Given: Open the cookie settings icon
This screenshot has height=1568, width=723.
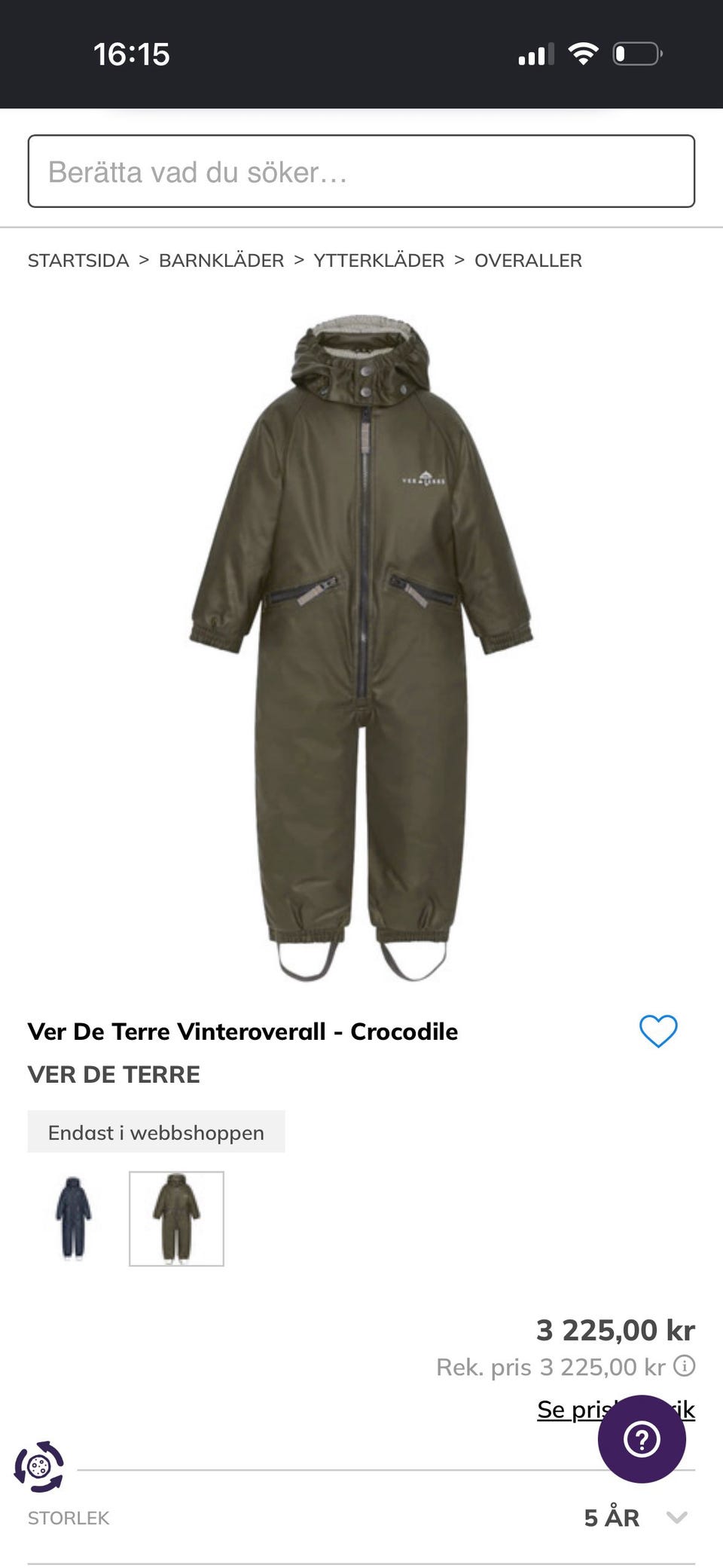Looking at the screenshot, I should coord(39,1466).
